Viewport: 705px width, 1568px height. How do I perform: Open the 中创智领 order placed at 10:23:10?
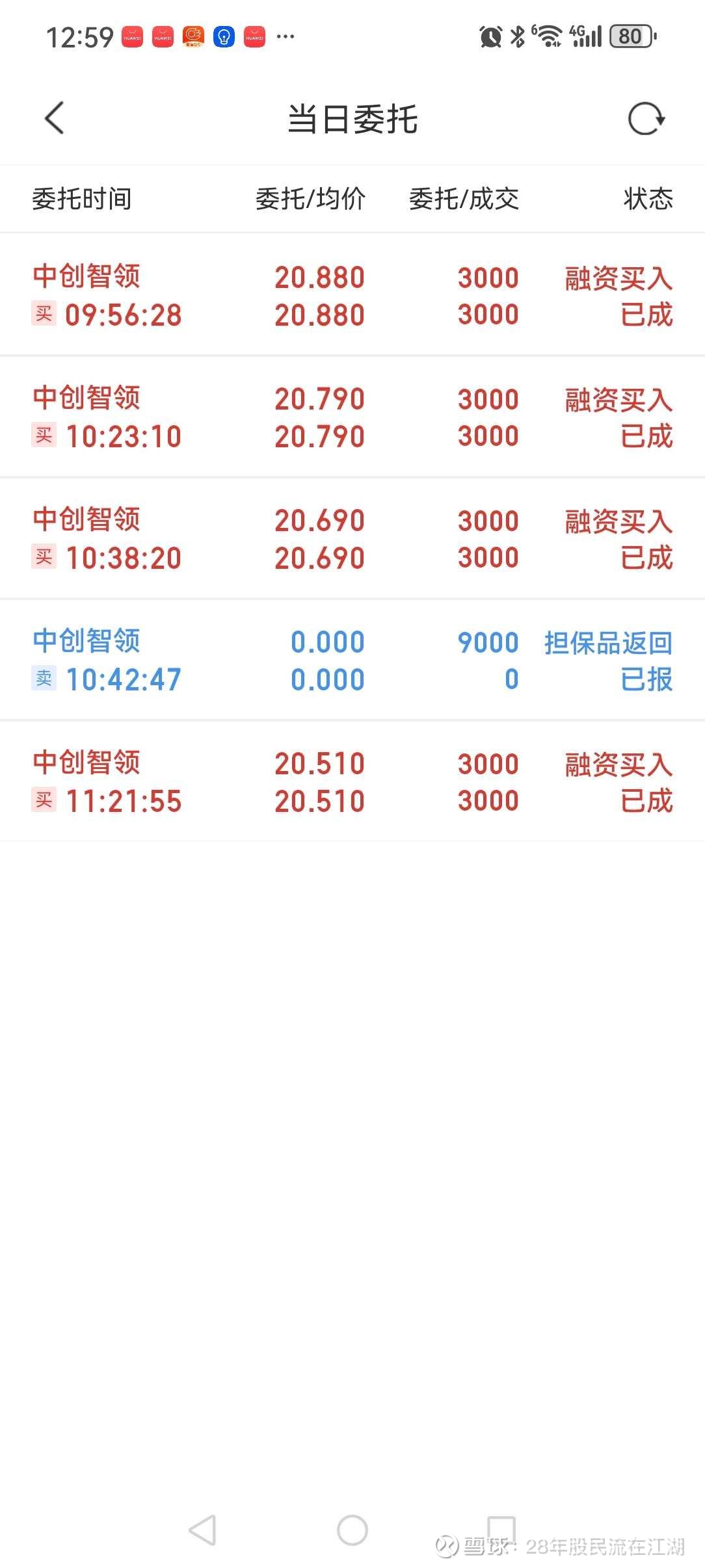pos(352,417)
